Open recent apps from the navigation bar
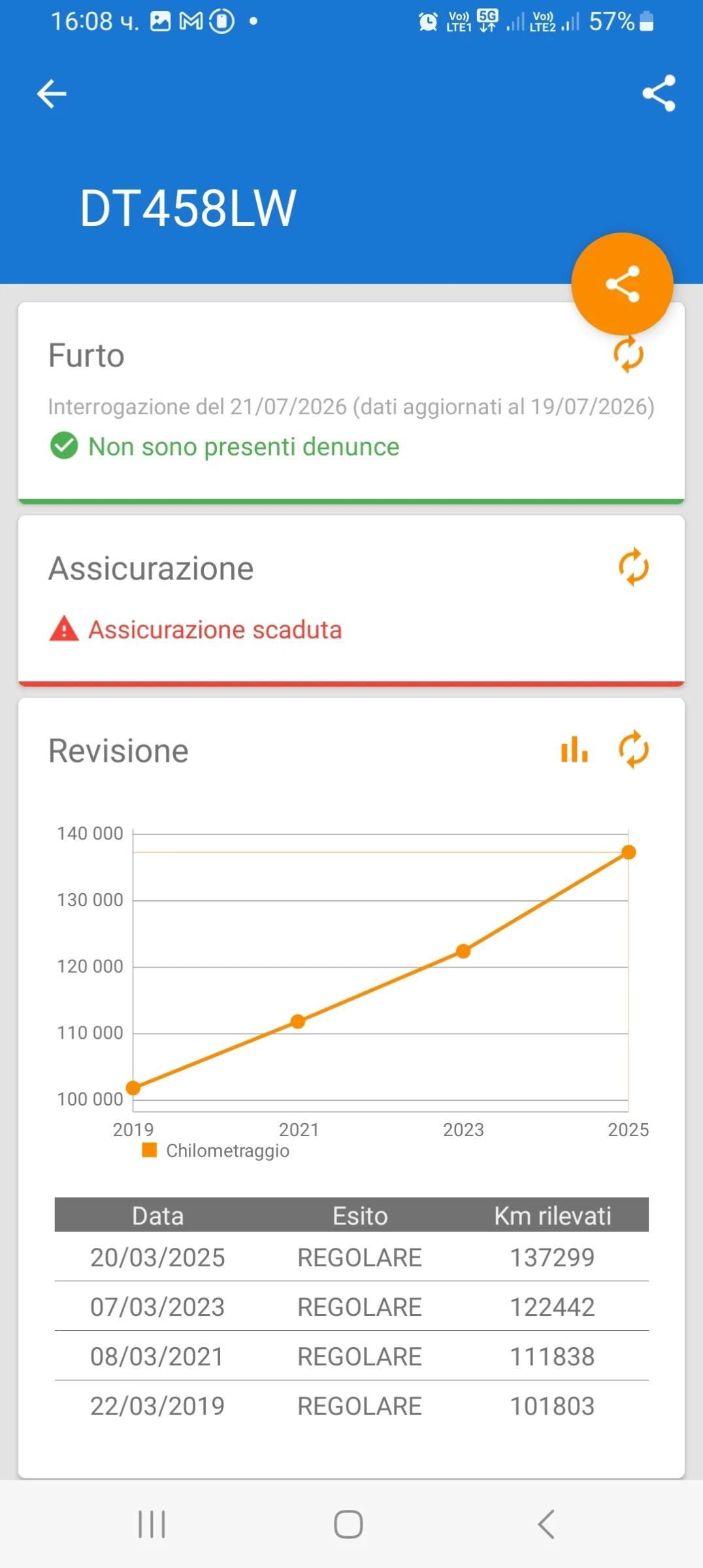 pyautogui.click(x=152, y=1524)
